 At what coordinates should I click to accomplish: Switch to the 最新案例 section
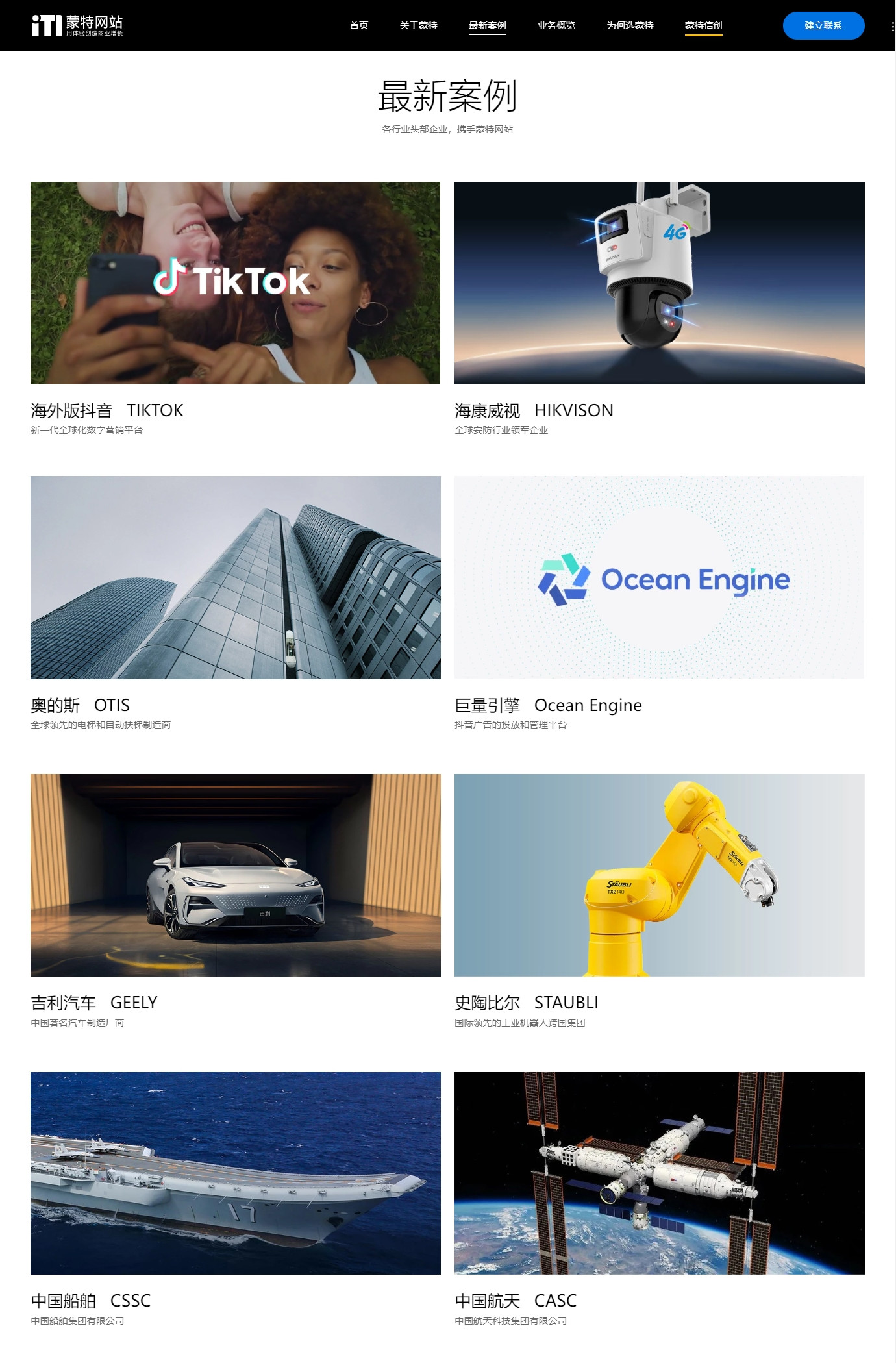coord(488,26)
